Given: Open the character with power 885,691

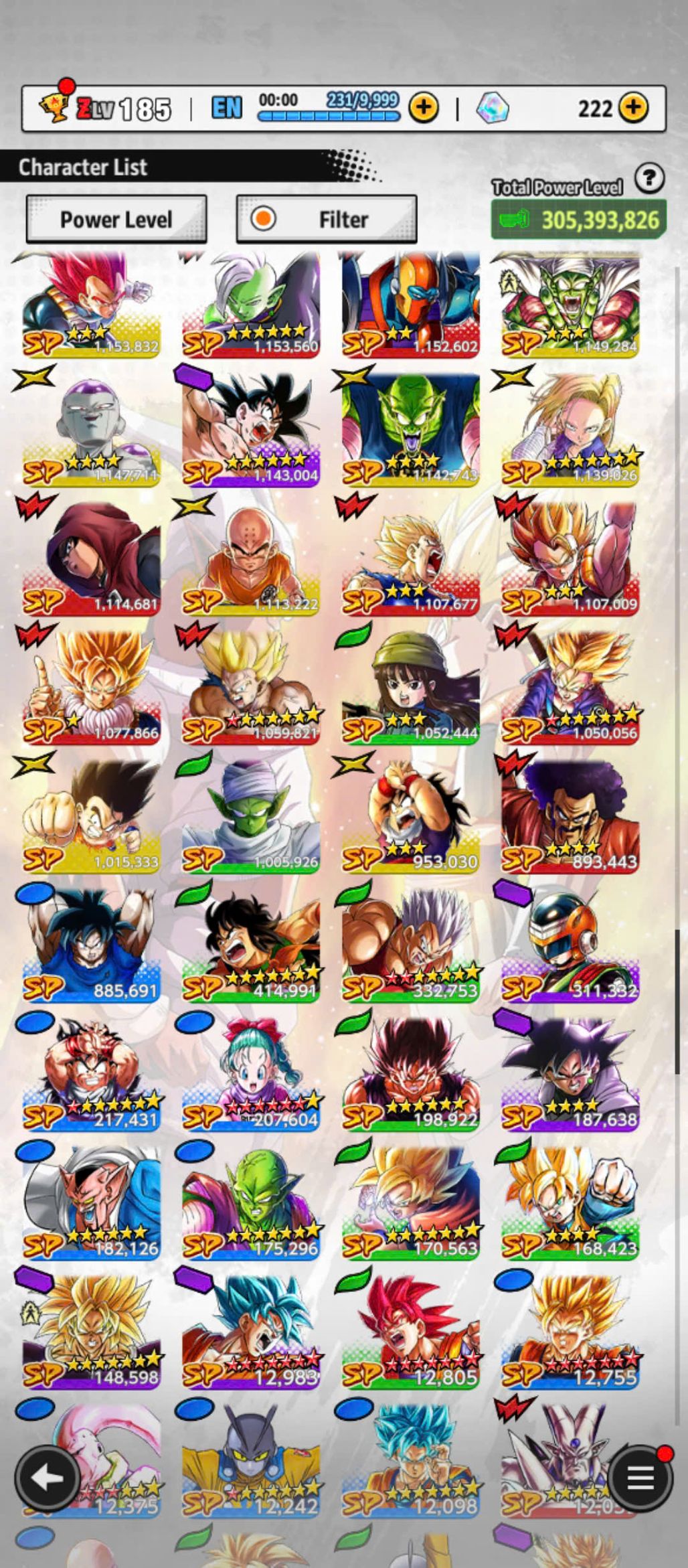Looking at the screenshot, I should [x=92, y=944].
